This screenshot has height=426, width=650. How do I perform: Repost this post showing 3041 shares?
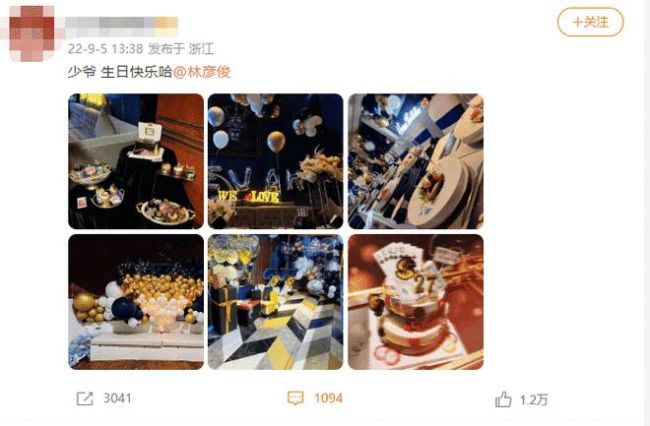click(x=105, y=398)
